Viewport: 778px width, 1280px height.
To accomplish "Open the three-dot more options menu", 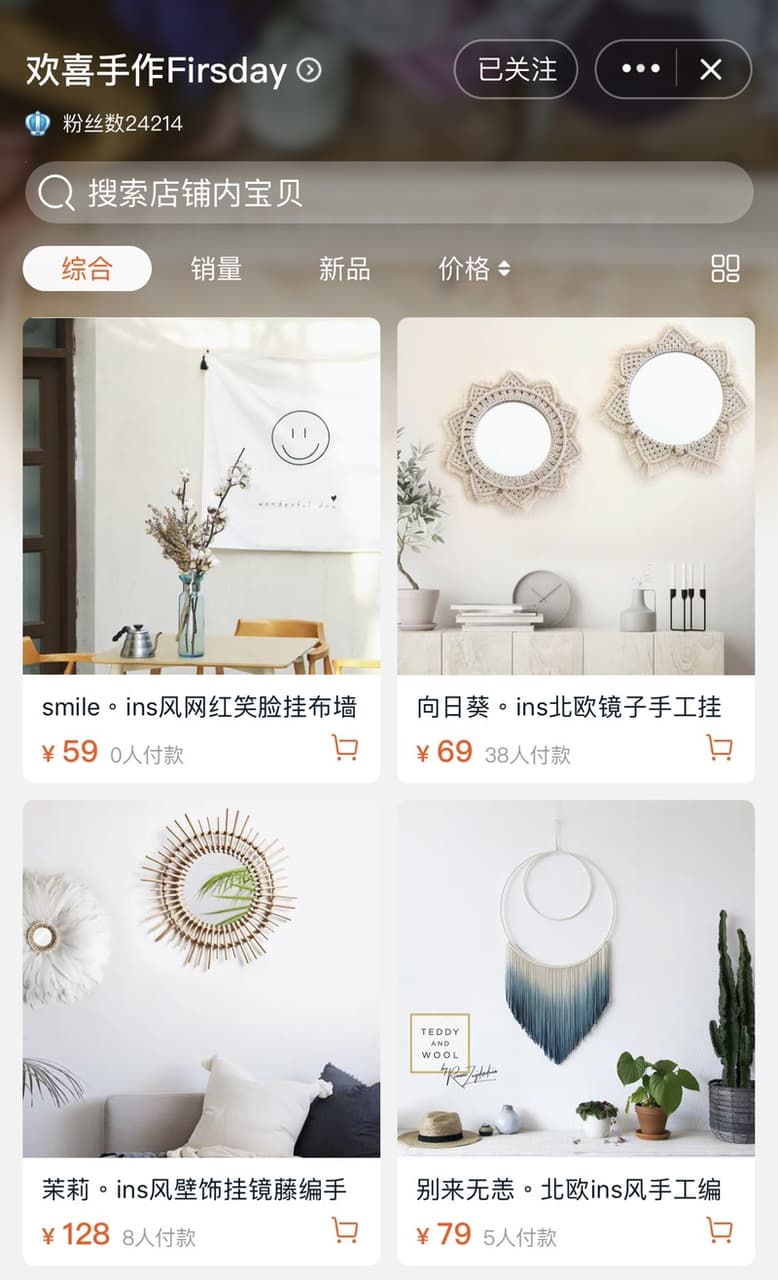I will [x=641, y=69].
